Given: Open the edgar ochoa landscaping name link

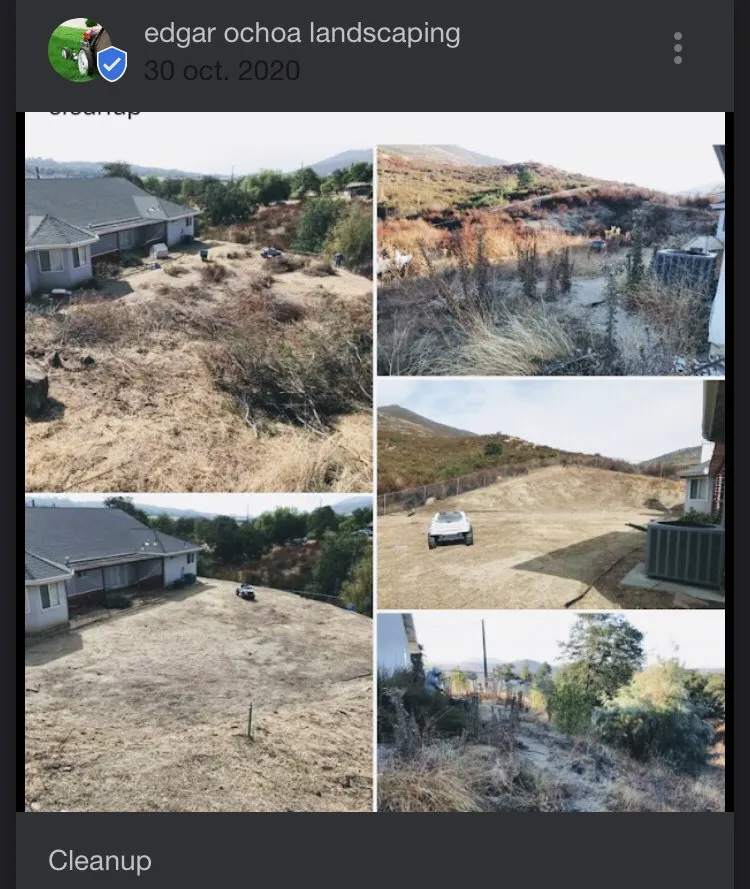Looking at the screenshot, I should [x=303, y=33].
